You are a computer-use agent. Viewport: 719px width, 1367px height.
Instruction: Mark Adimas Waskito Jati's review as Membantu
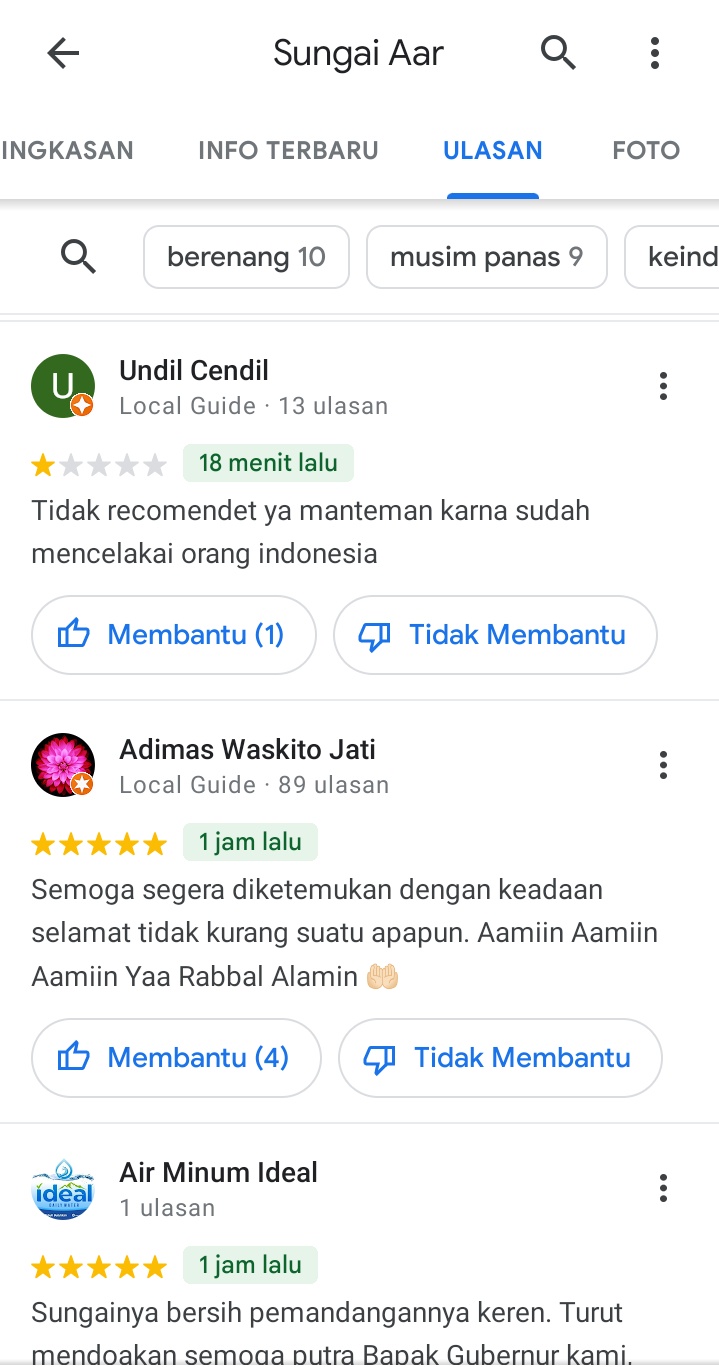coord(176,1058)
